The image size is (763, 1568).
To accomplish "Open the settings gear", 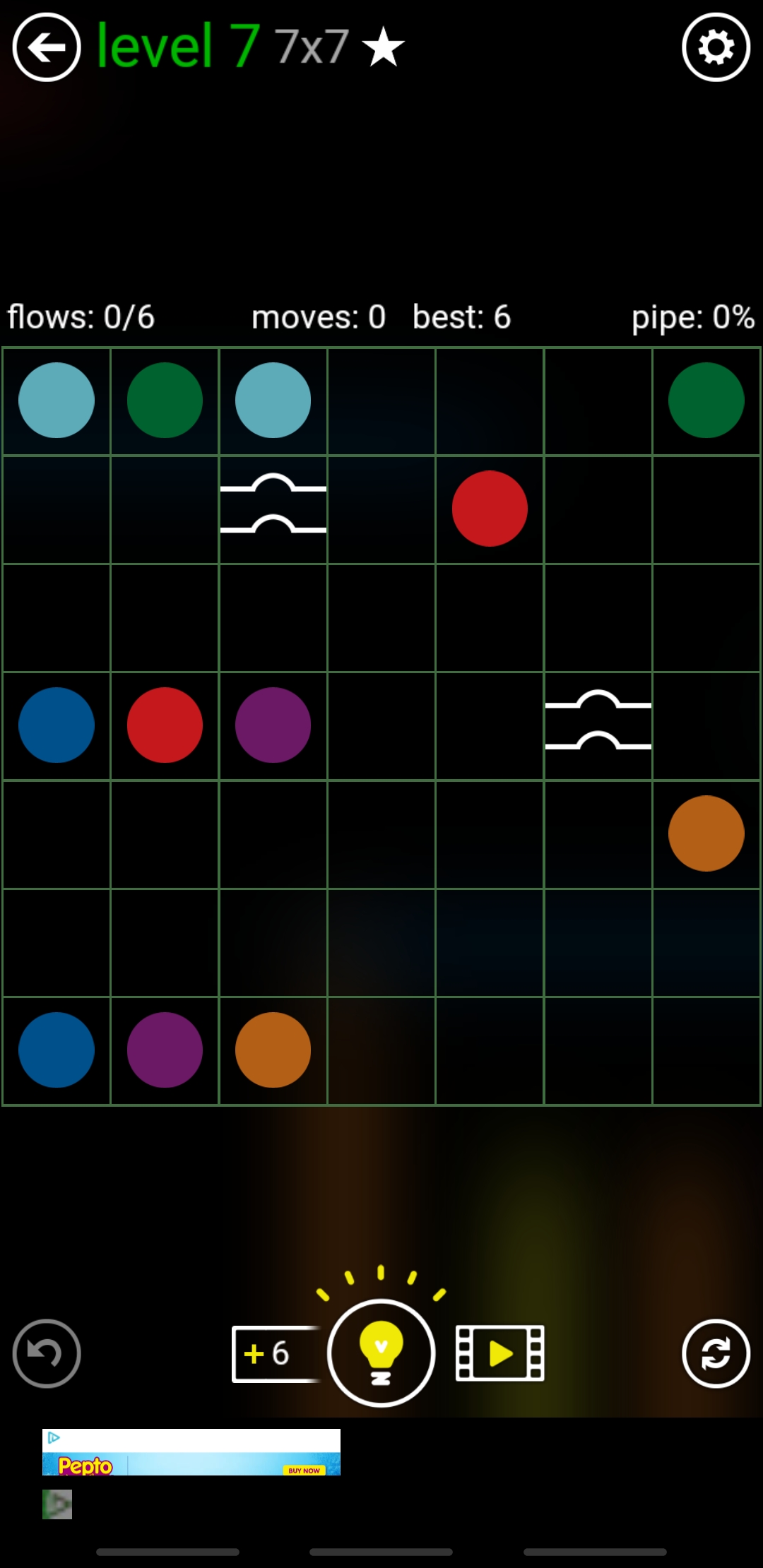I will click(716, 48).
